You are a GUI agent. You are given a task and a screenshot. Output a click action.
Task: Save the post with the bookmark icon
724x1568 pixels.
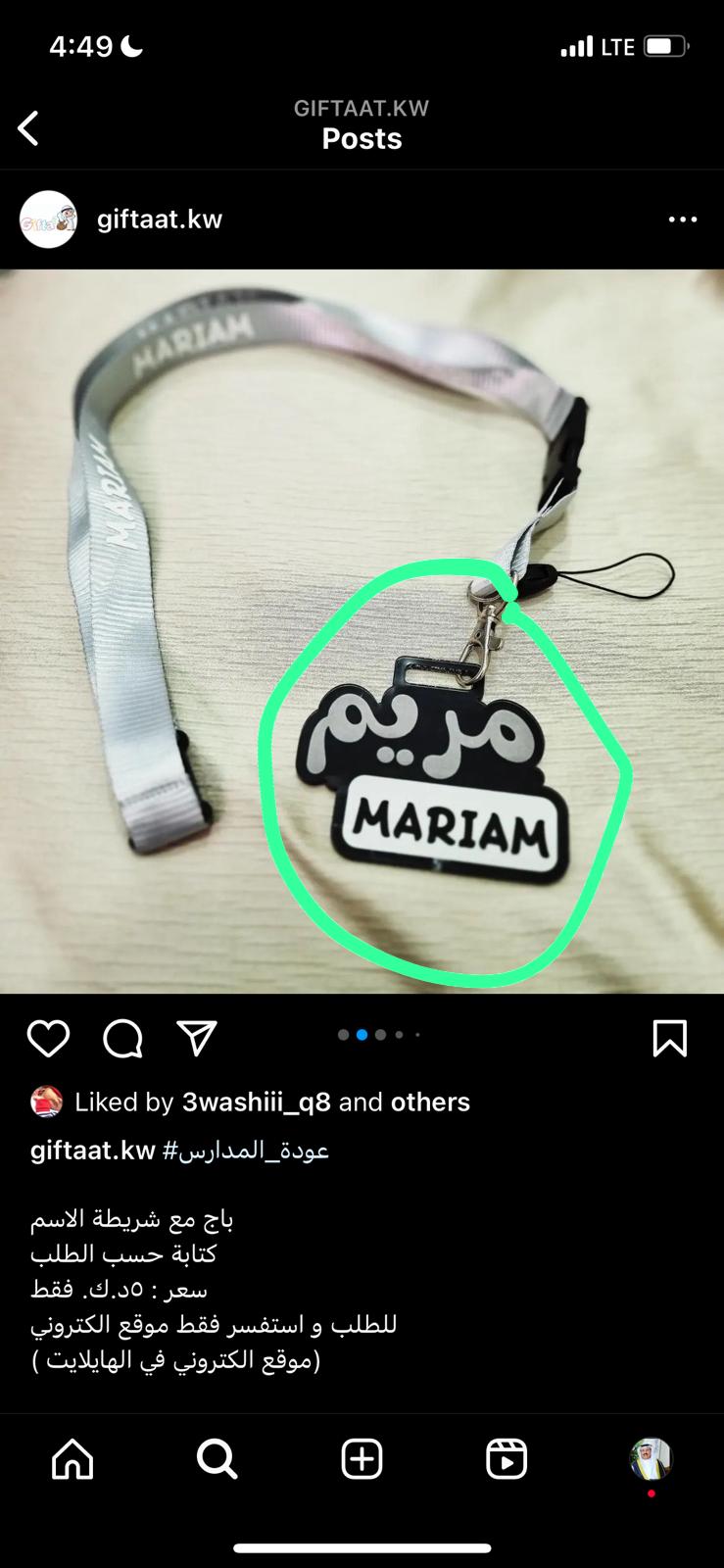pyautogui.click(x=670, y=1039)
